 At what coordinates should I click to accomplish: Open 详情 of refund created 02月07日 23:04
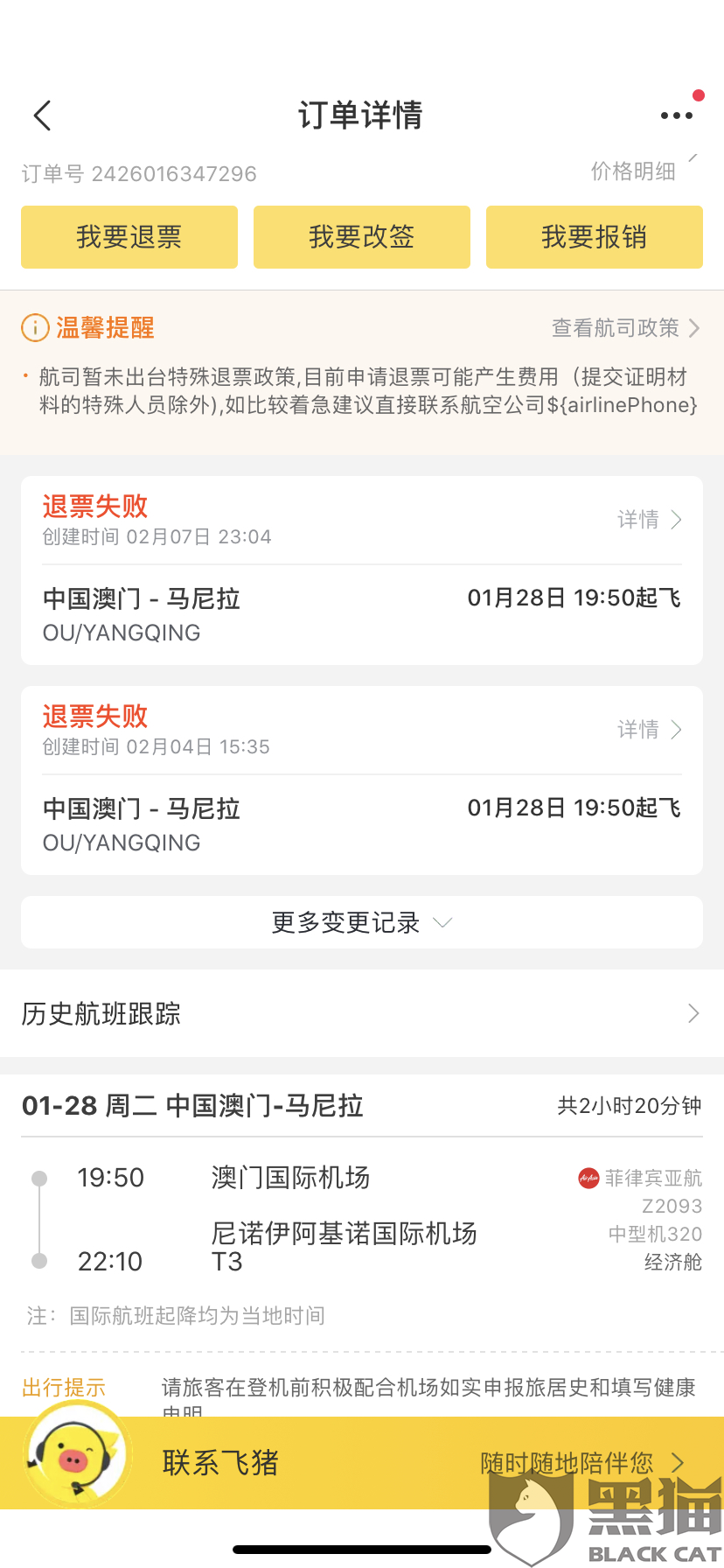649,520
